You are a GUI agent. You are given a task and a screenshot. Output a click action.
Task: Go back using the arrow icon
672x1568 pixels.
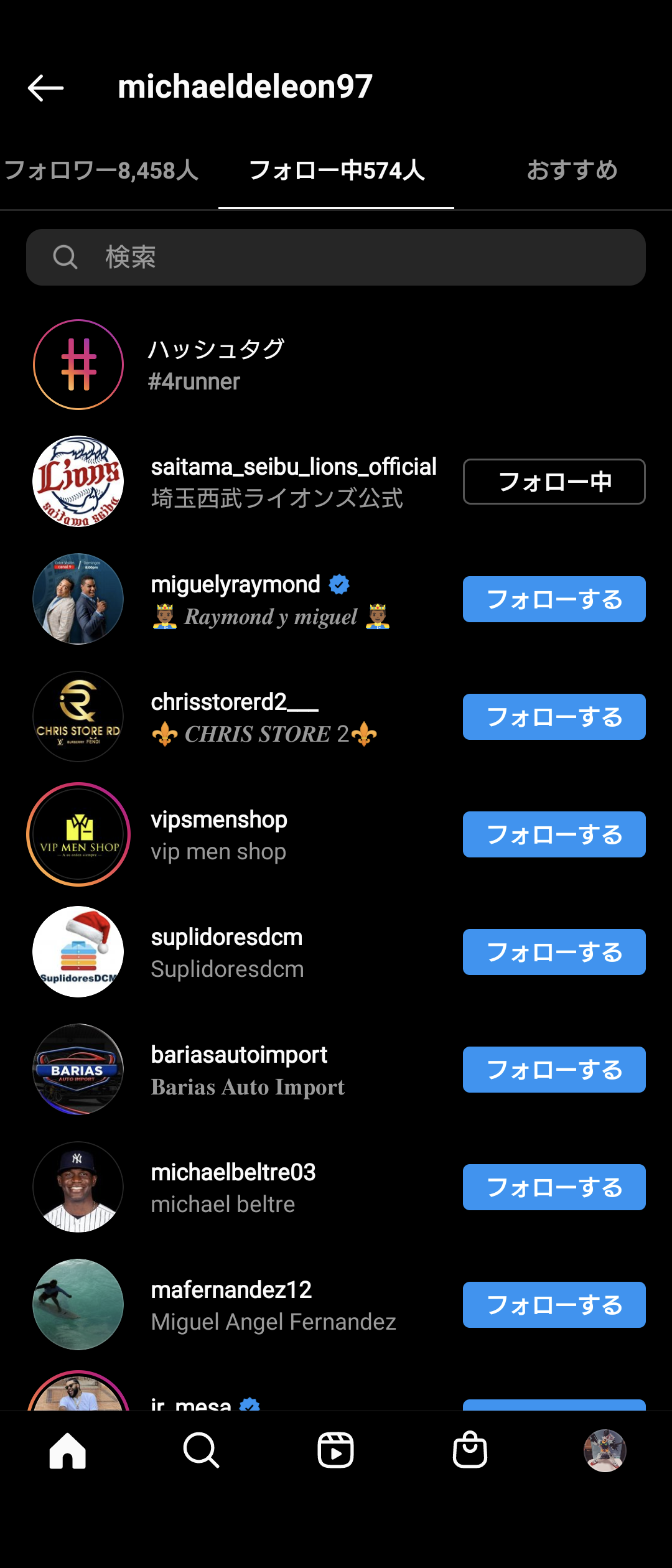[46, 88]
